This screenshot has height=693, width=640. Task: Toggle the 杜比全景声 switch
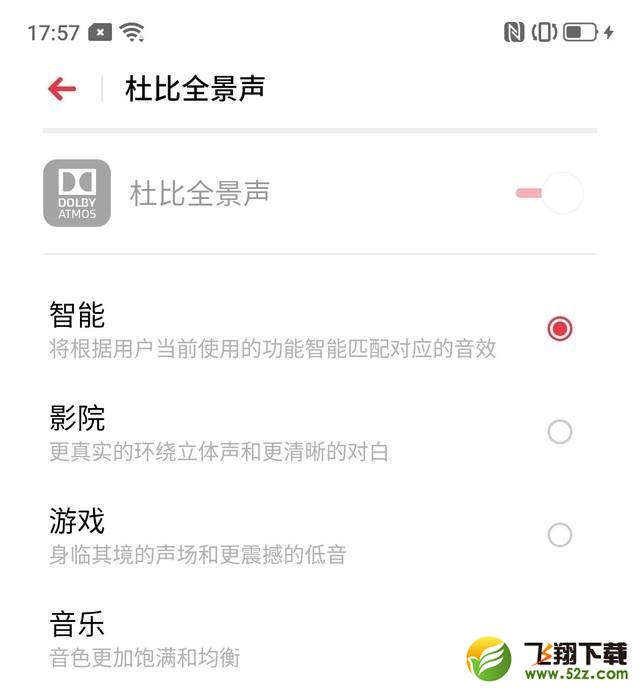(549, 193)
